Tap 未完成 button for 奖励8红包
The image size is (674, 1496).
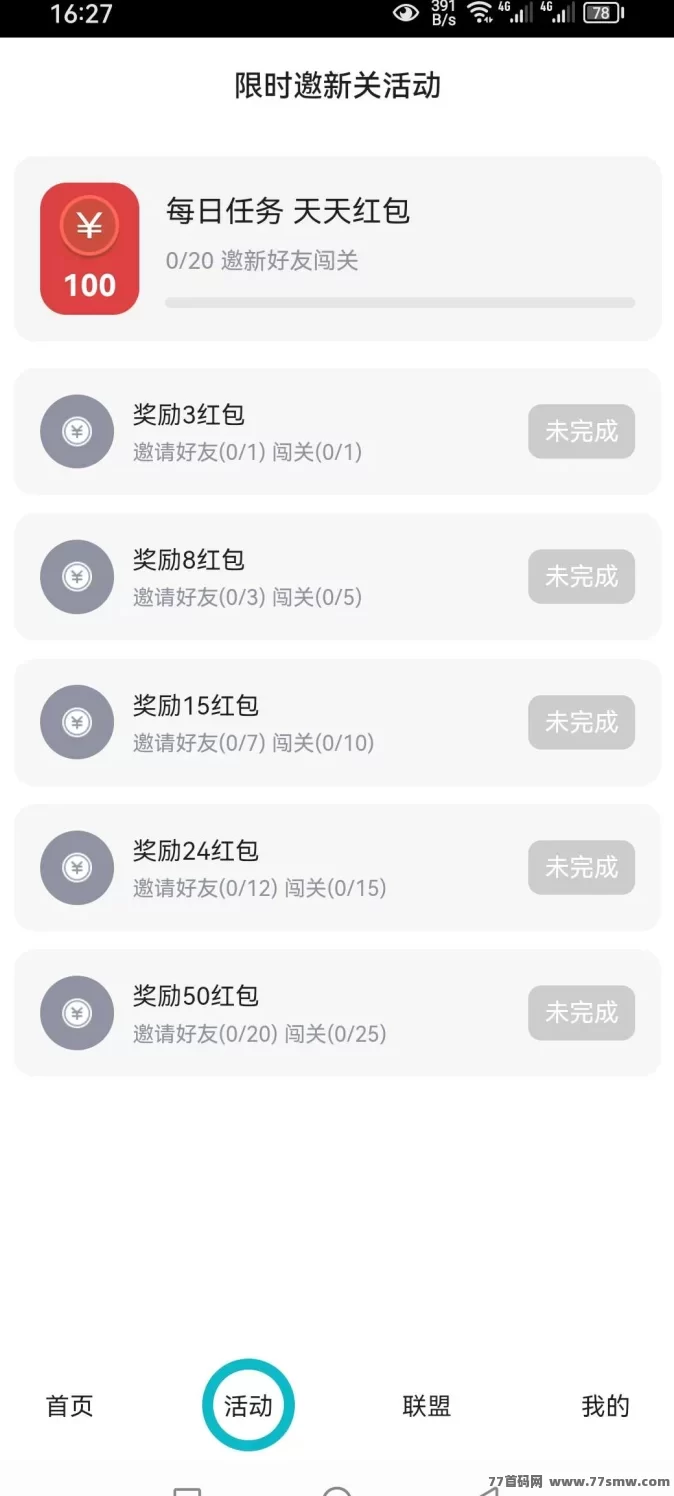coord(581,576)
